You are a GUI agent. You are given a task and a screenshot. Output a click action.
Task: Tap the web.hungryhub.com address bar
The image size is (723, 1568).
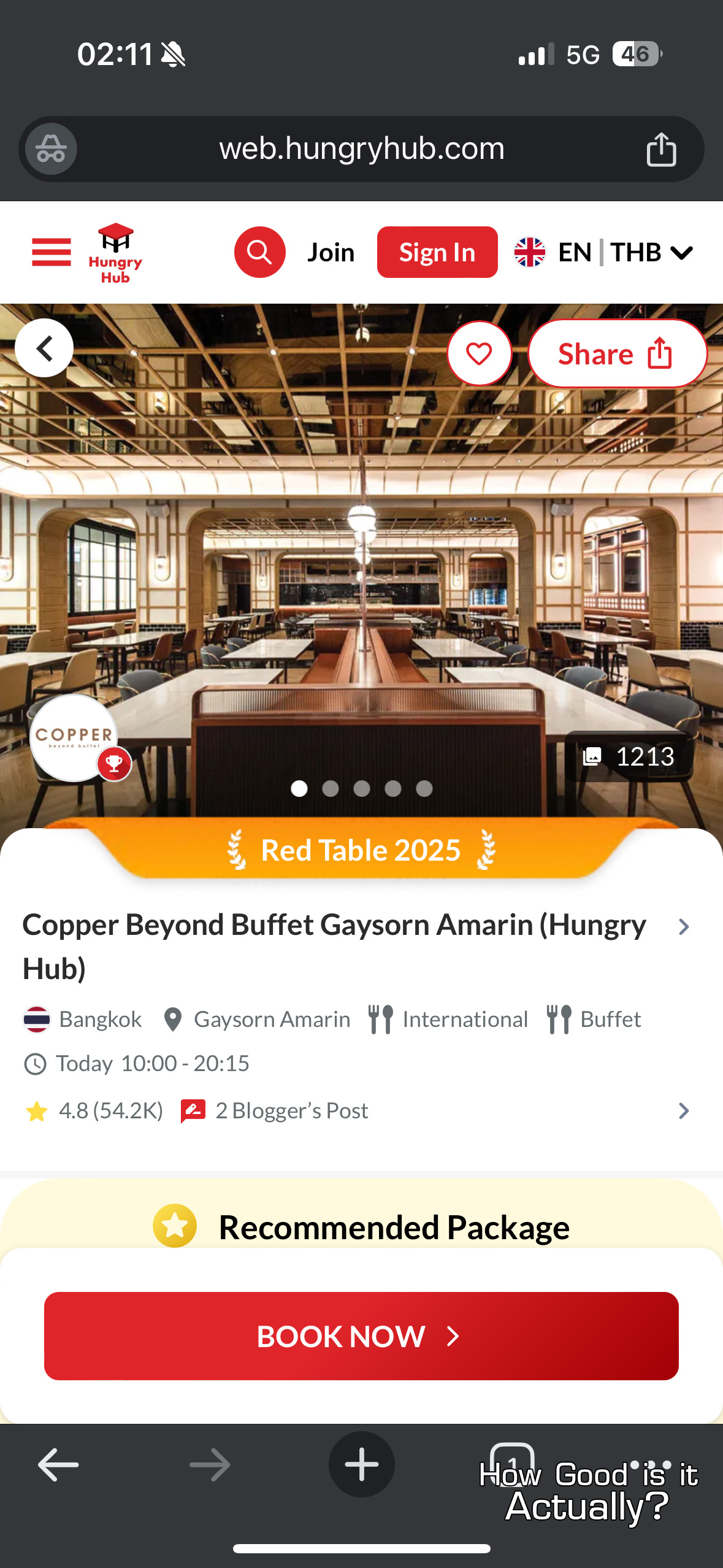361,149
